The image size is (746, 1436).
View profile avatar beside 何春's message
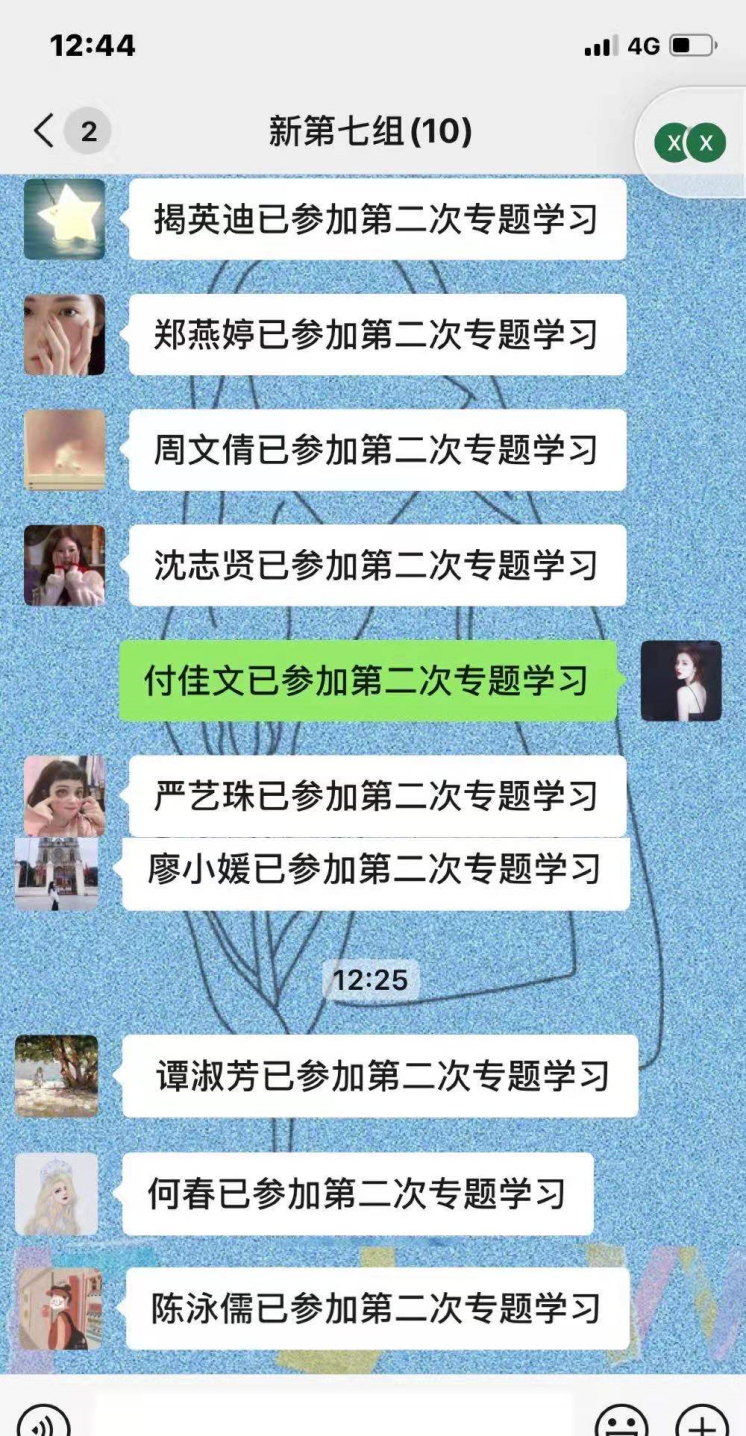tap(57, 1194)
